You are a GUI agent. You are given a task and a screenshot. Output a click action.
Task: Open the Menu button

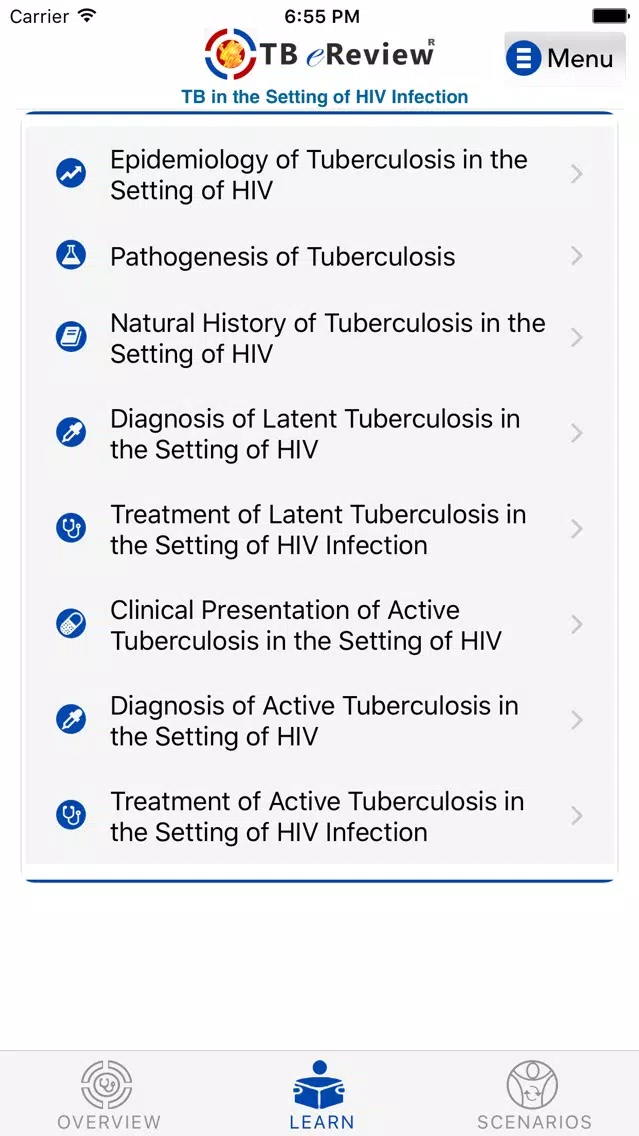[x=565, y=58]
